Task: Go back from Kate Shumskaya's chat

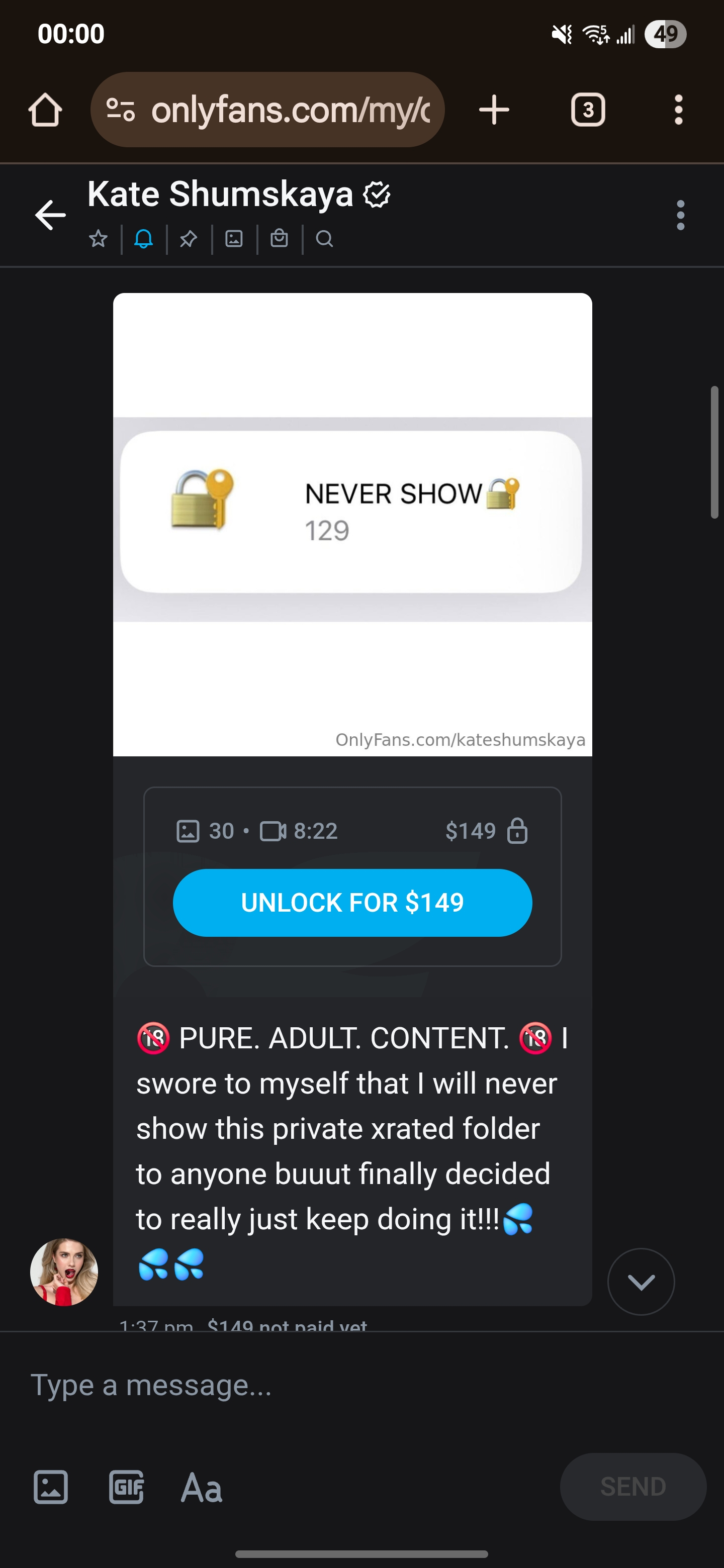Action: [50, 215]
